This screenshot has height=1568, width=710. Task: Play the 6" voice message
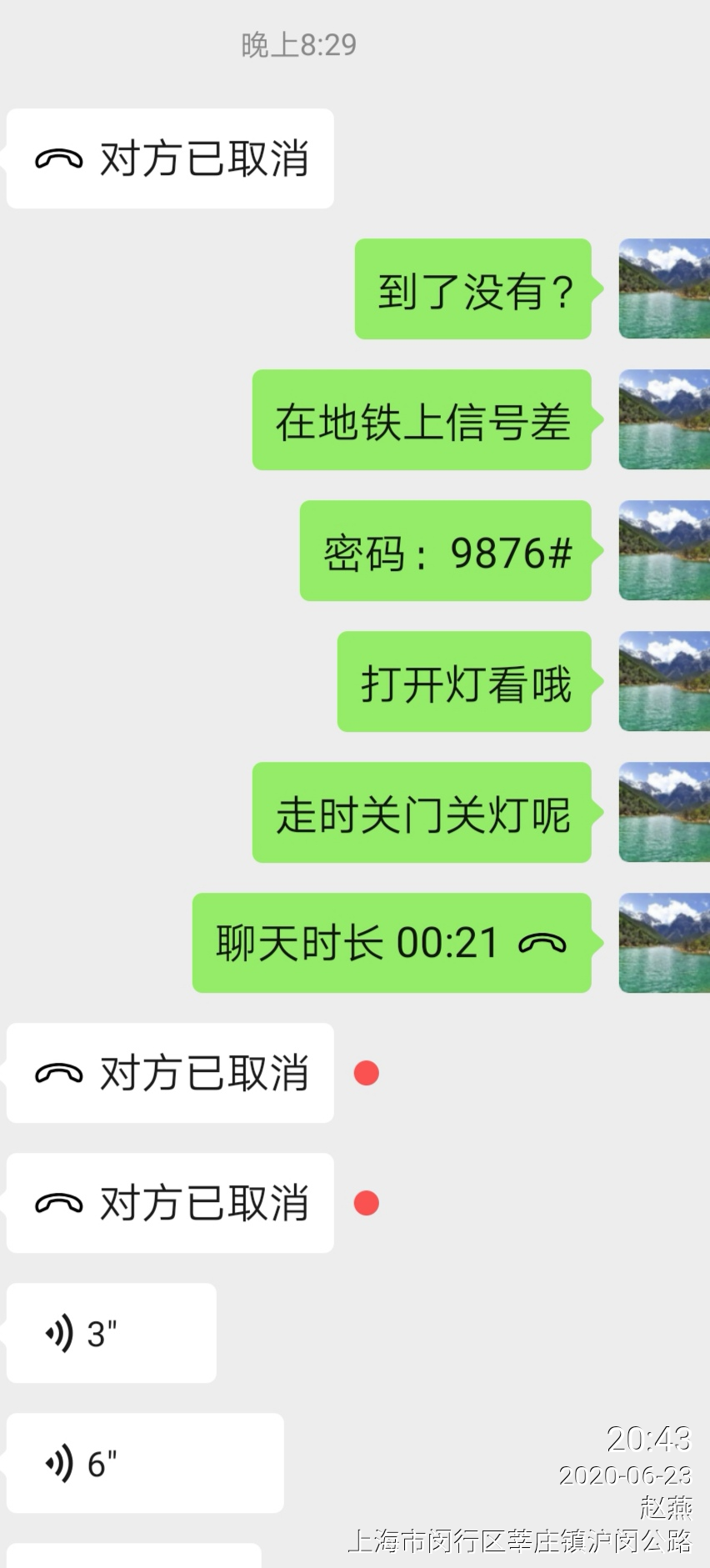(144, 1463)
